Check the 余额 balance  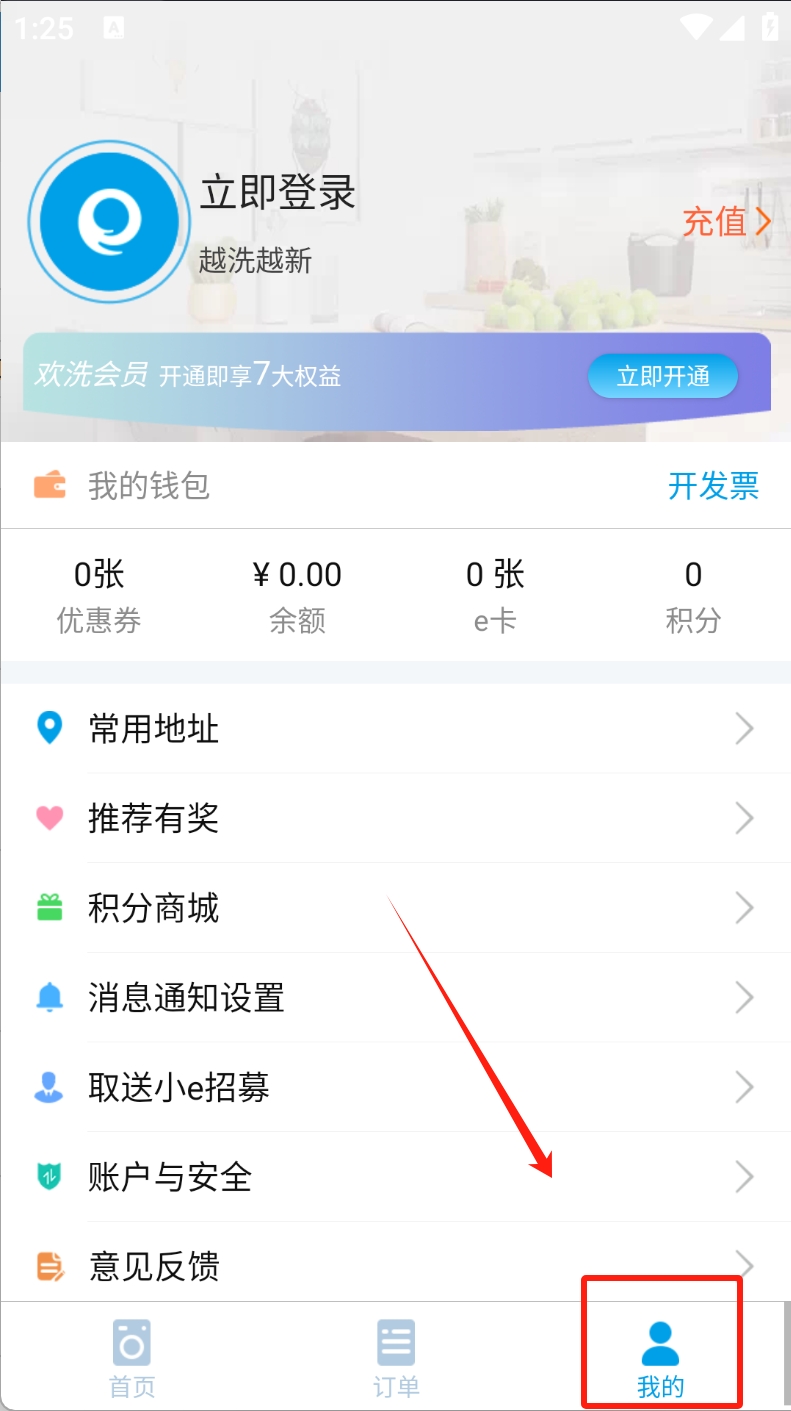(x=297, y=596)
